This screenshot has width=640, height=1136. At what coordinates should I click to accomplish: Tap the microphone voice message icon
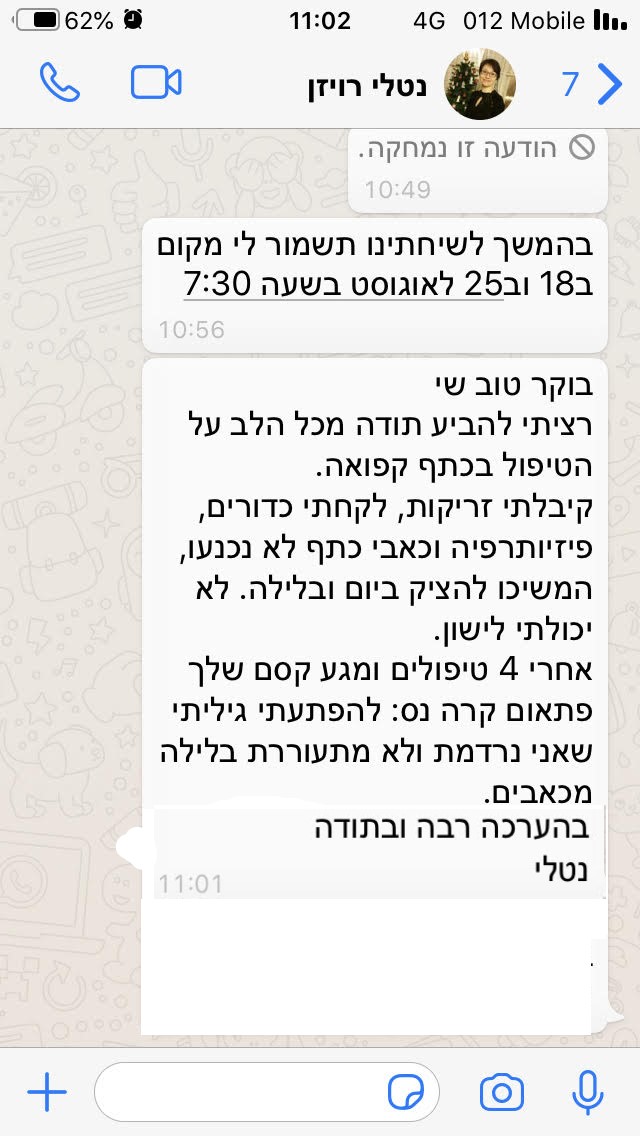587,1093
